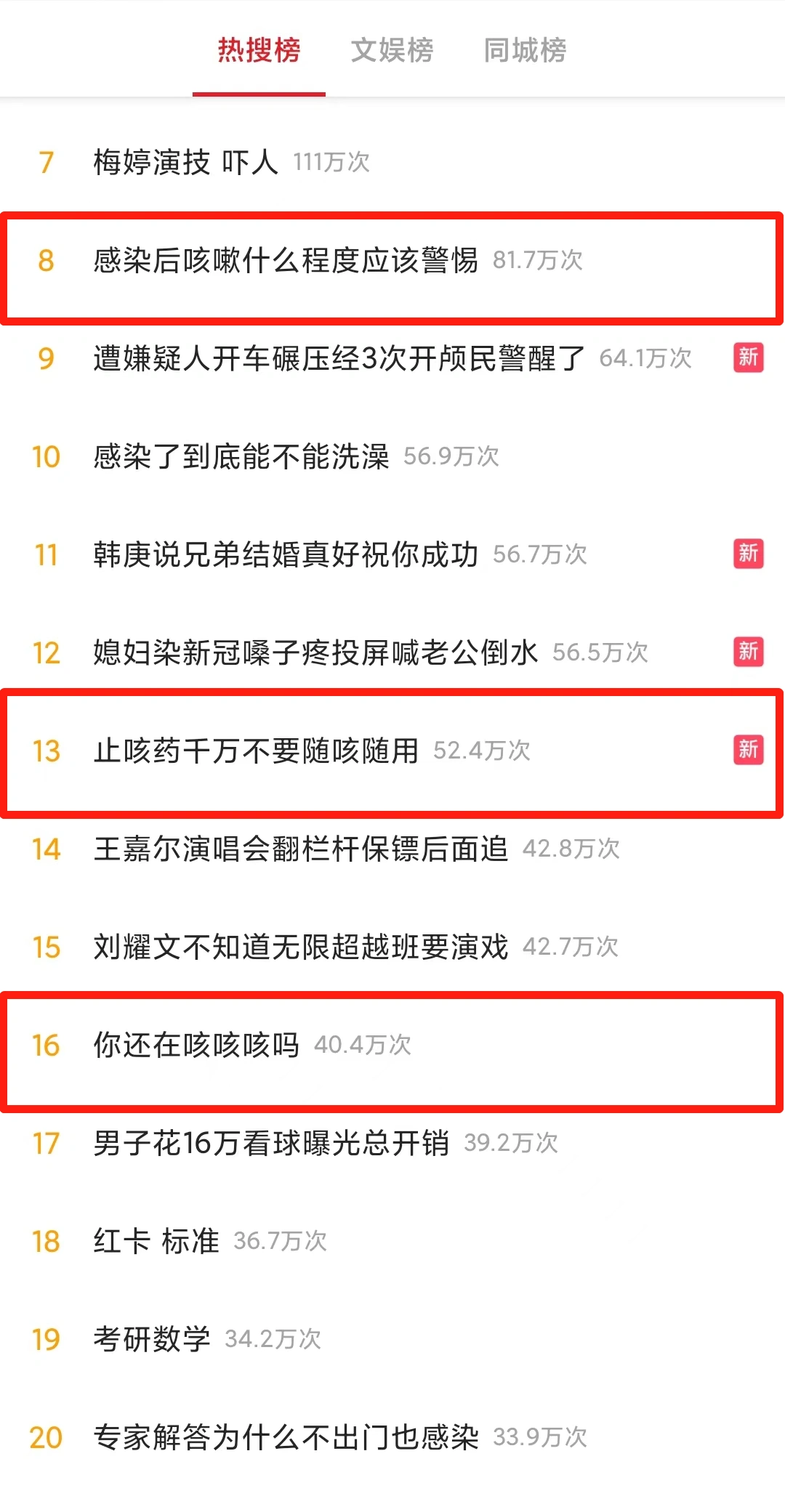Open topic 遭嫌疑人开车碾压经3次开颅民警醒了

click(x=339, y=358)
